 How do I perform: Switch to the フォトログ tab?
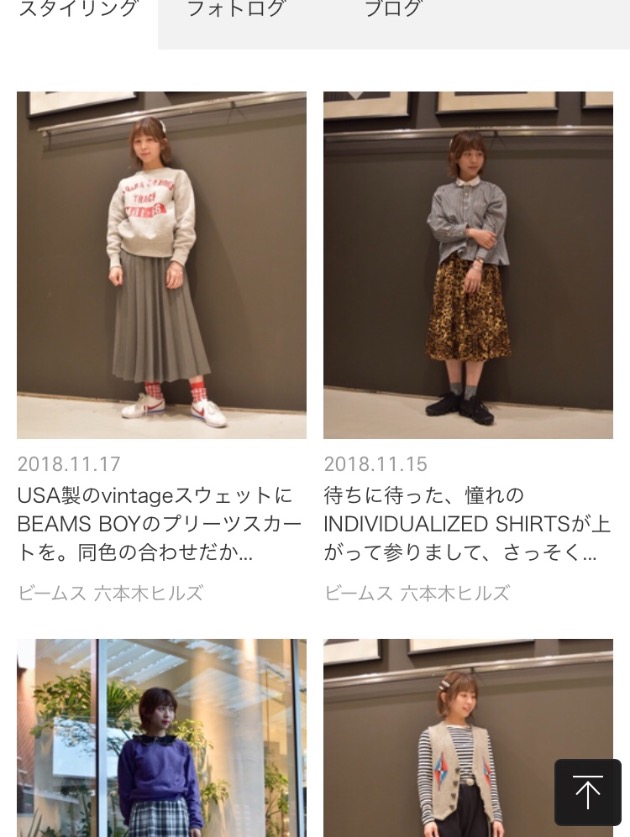pyautogui.click(x=236, y=12)
